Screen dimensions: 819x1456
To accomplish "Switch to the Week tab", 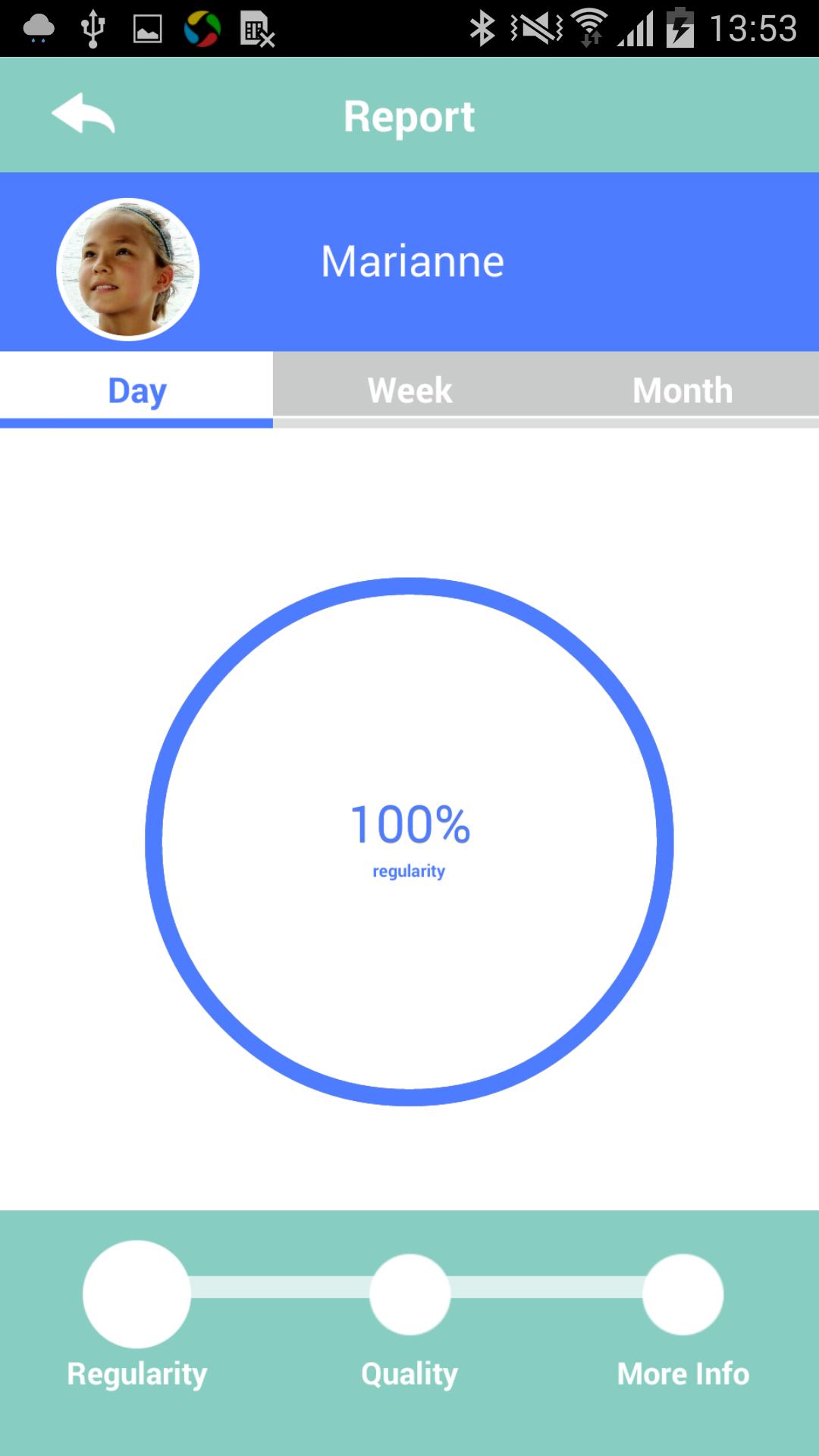I will [x=409, y=390].
